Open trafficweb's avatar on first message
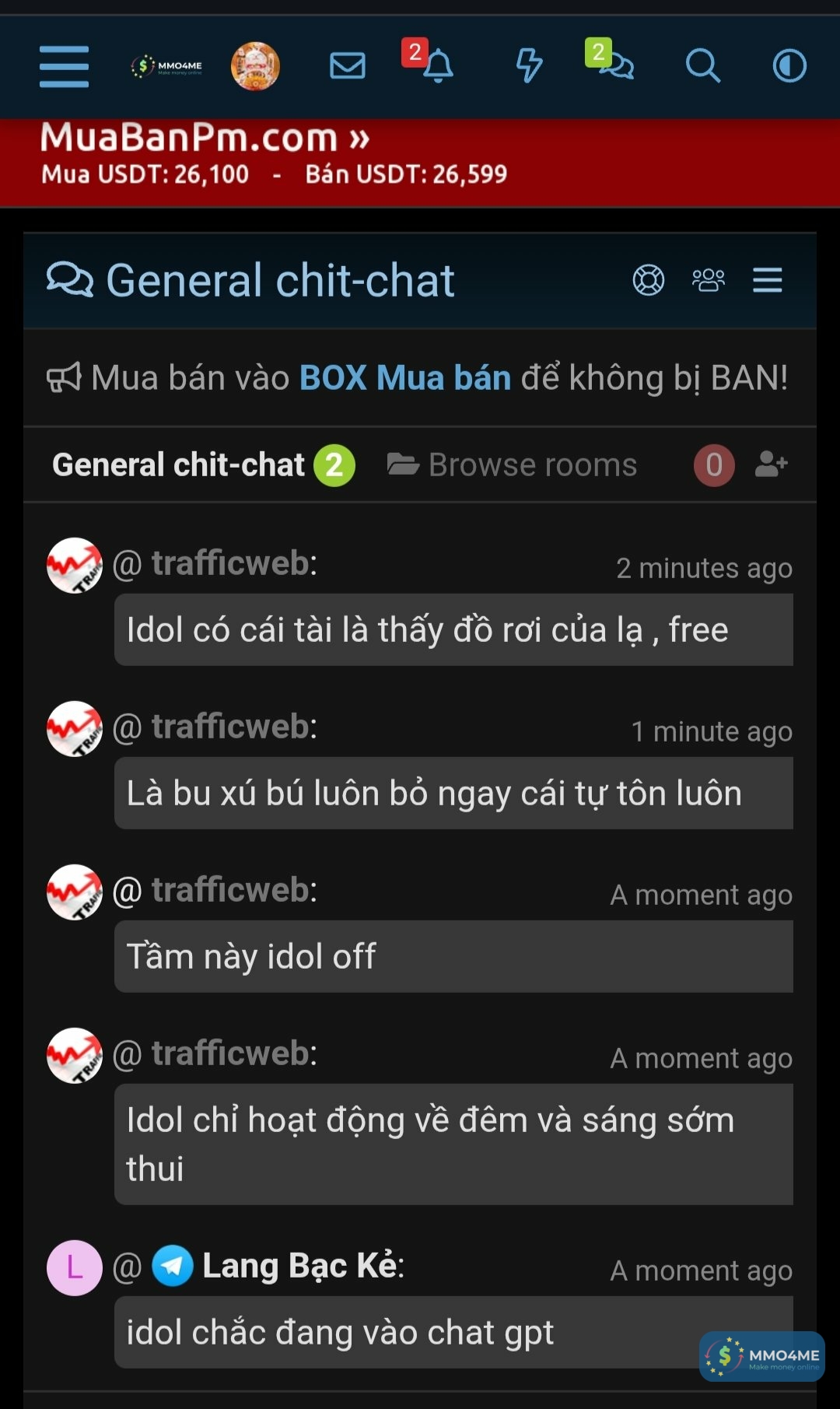Image resolution: width=840 pixels, height=1409 pixels. (x=75, y=566)
